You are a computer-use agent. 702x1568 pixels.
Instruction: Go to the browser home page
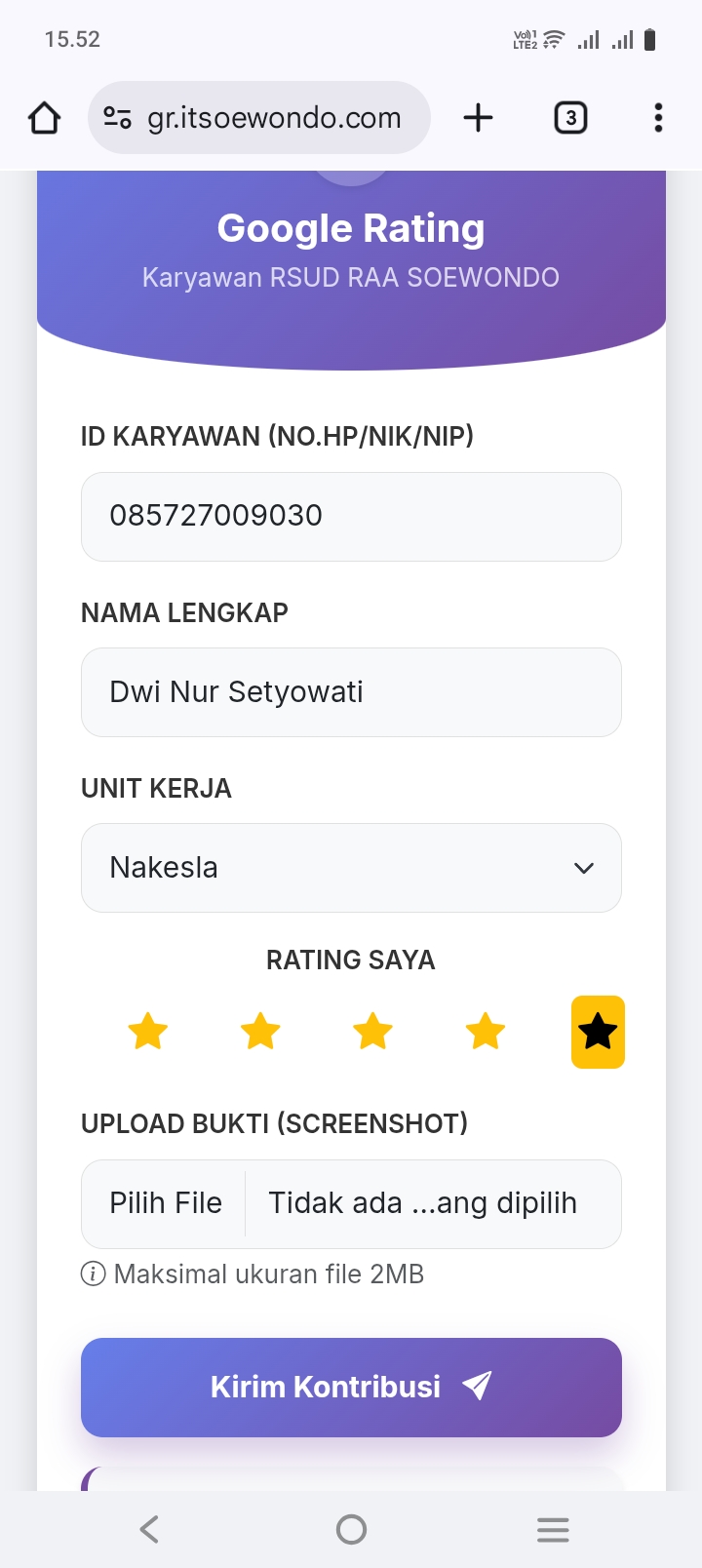tap(45, 118)
